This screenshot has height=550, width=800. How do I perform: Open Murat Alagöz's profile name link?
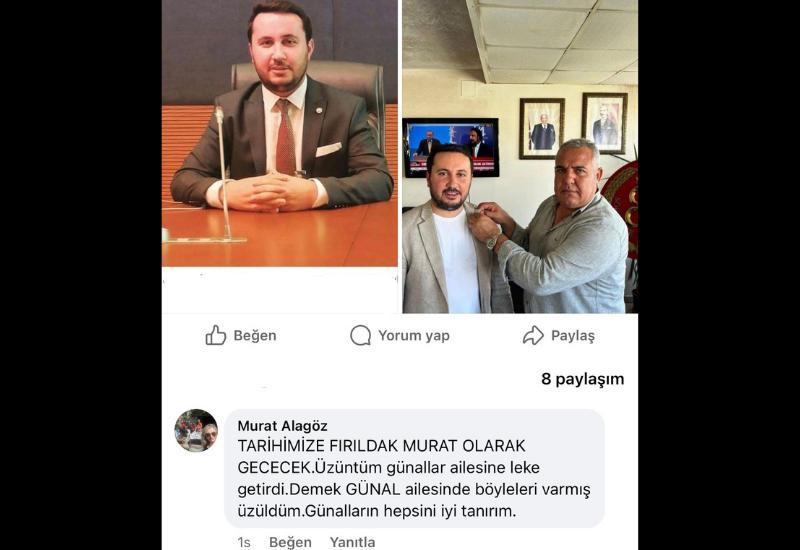(282, 426)
